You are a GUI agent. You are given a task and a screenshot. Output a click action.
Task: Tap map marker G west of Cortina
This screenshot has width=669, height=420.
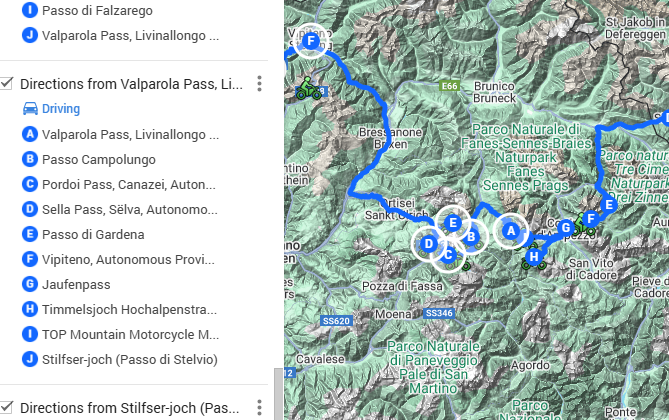566,227
